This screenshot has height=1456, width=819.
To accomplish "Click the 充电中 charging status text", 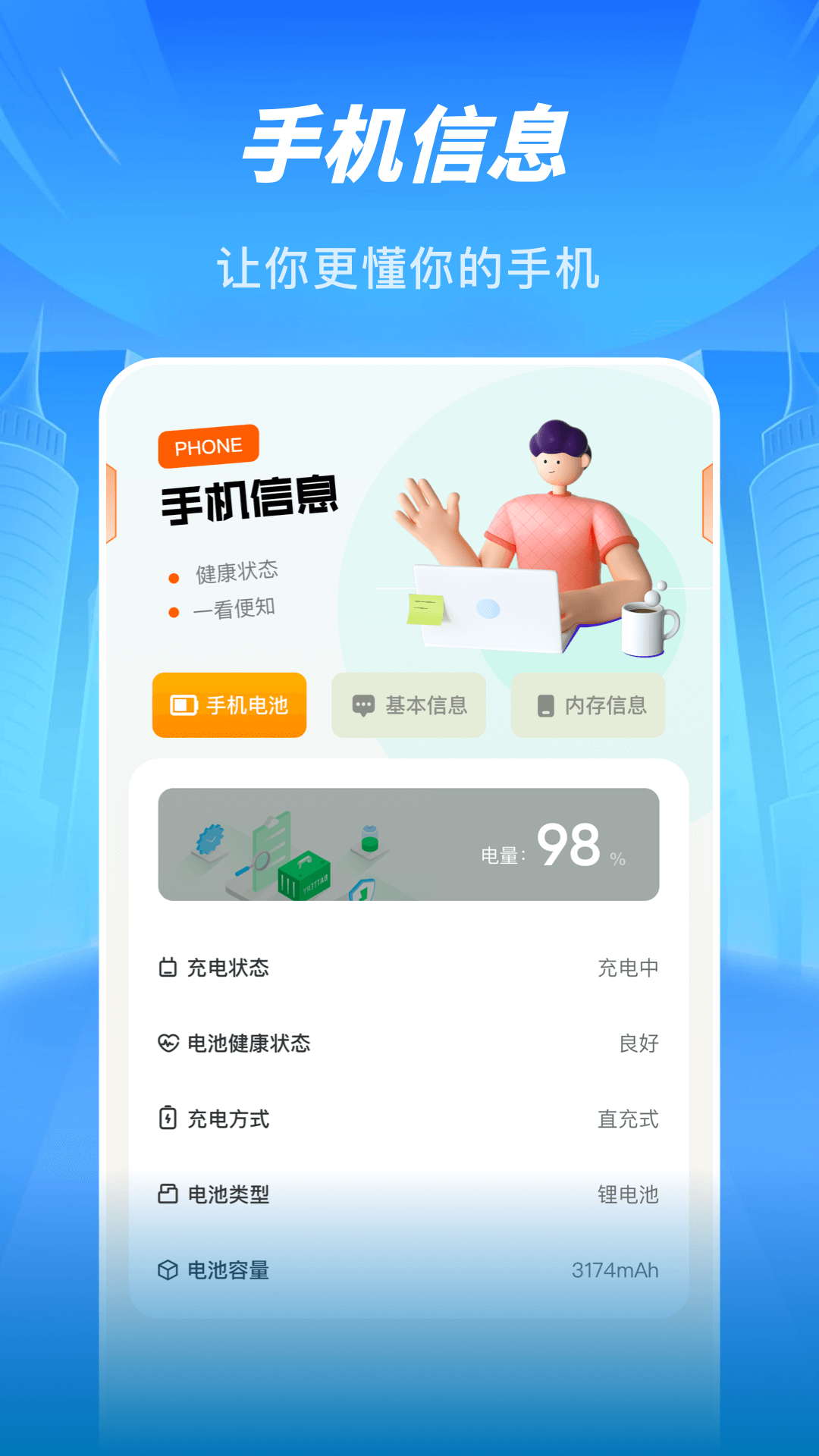I will tap(628, 966).
